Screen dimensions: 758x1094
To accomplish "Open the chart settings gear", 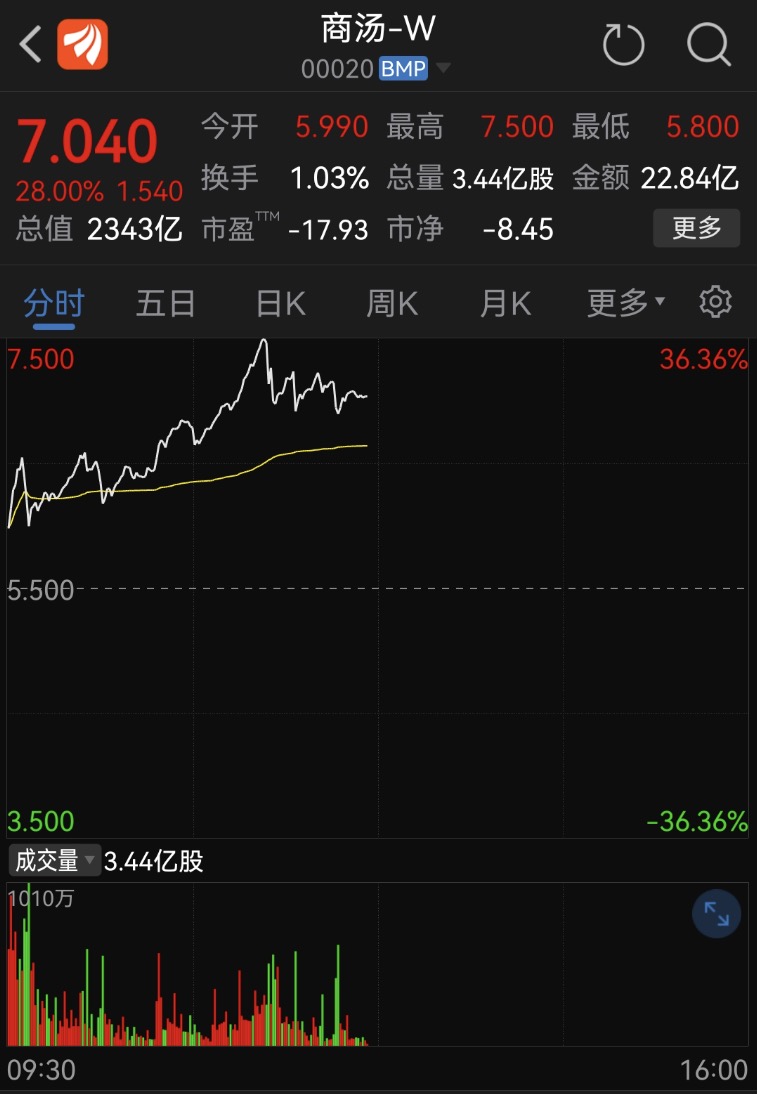I will [715, 301].
